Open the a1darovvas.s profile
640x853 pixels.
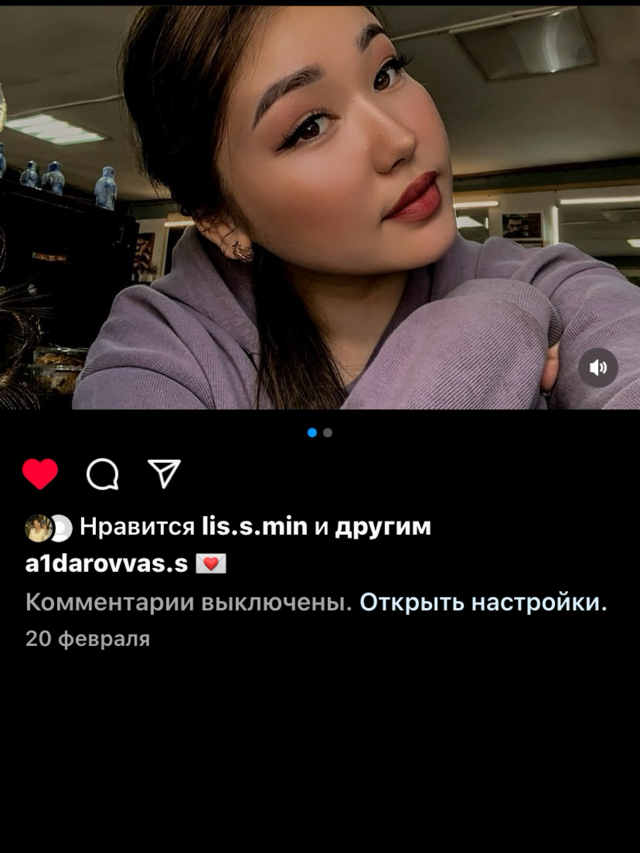(106, 564)
